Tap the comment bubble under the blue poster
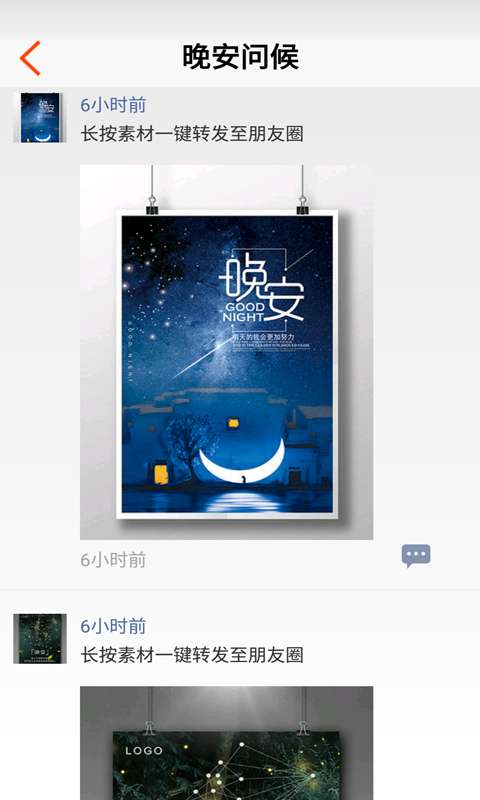The image size is (480, 800). point(416,556)
